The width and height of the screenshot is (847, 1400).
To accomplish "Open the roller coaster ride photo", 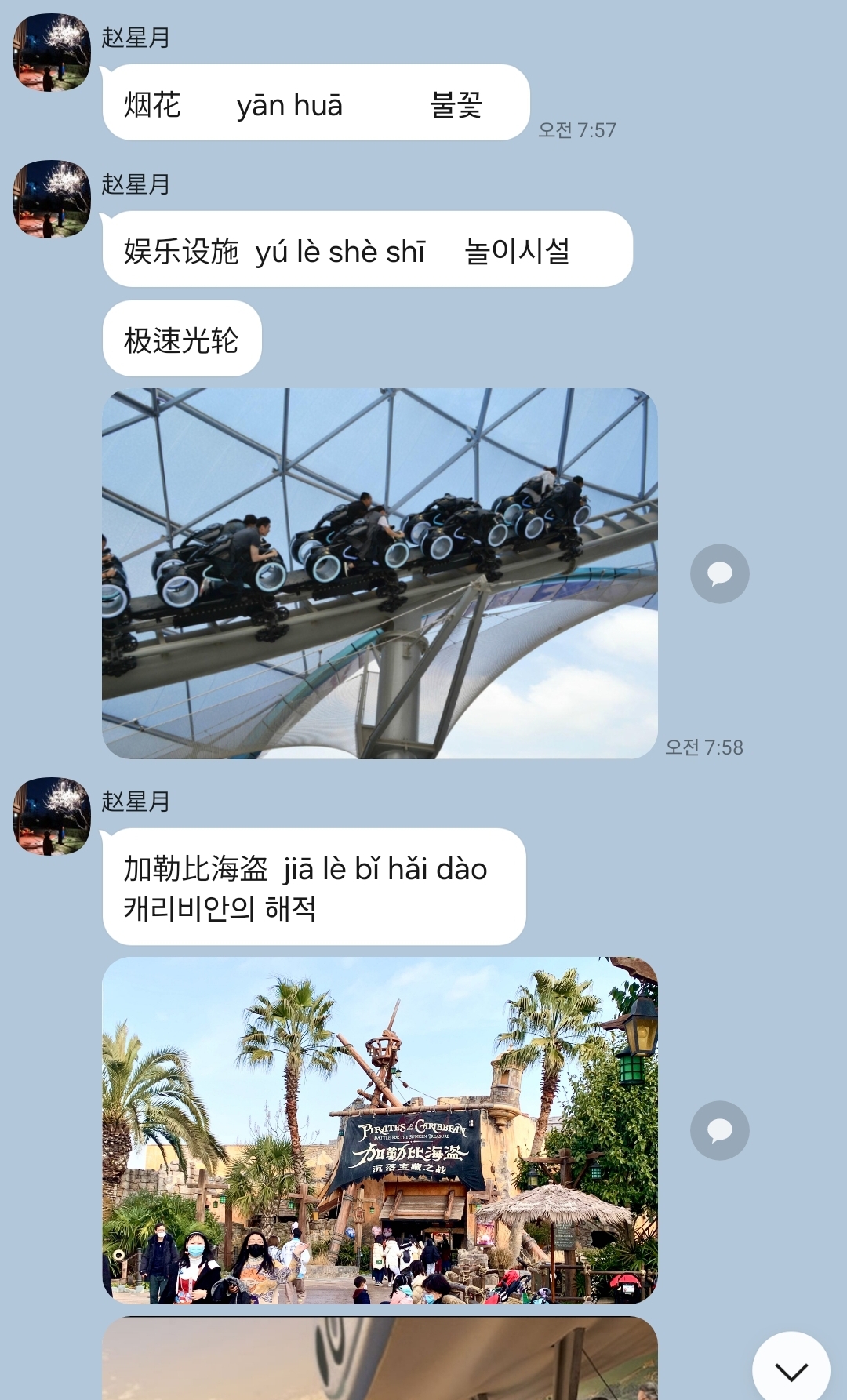I will point(380,573).
